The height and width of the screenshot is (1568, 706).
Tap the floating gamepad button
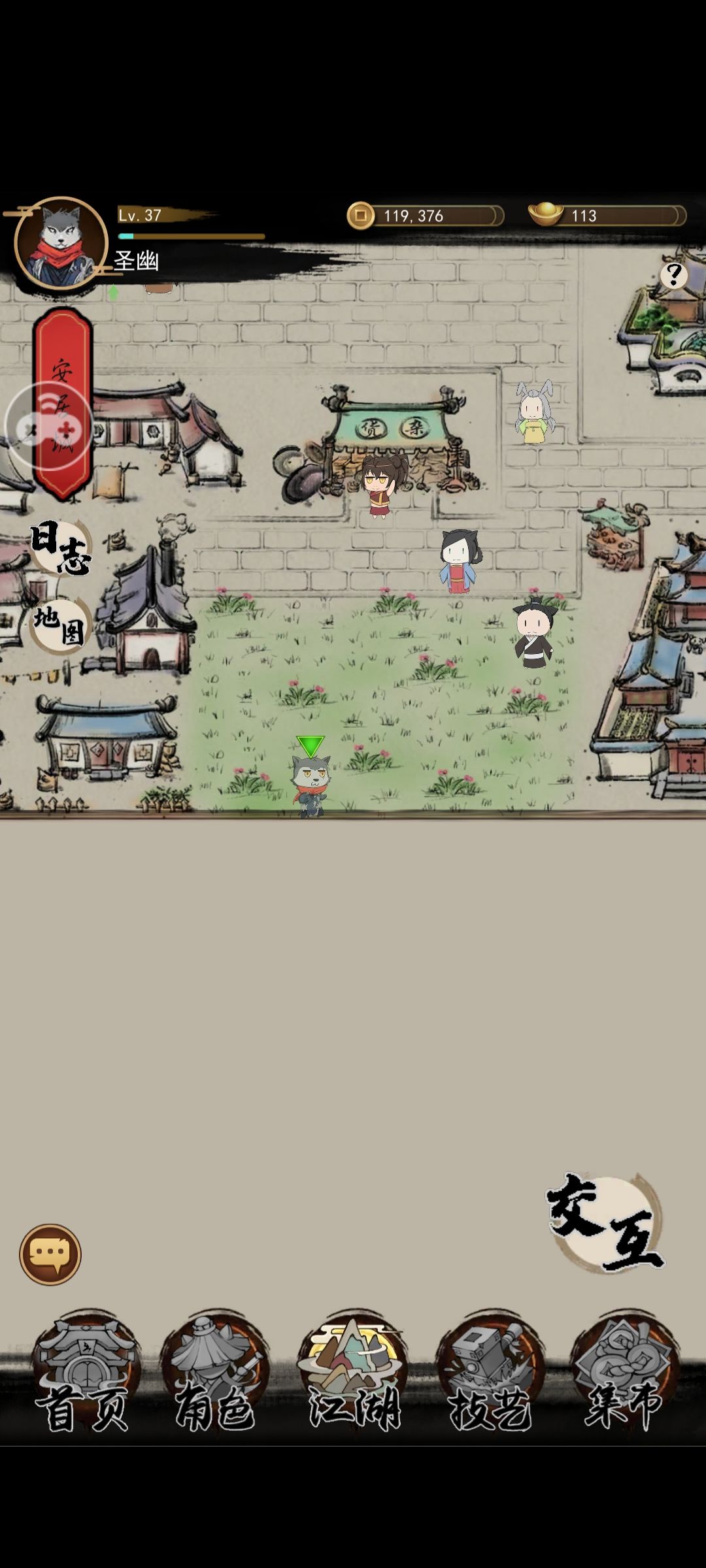(x=47, y=427)
